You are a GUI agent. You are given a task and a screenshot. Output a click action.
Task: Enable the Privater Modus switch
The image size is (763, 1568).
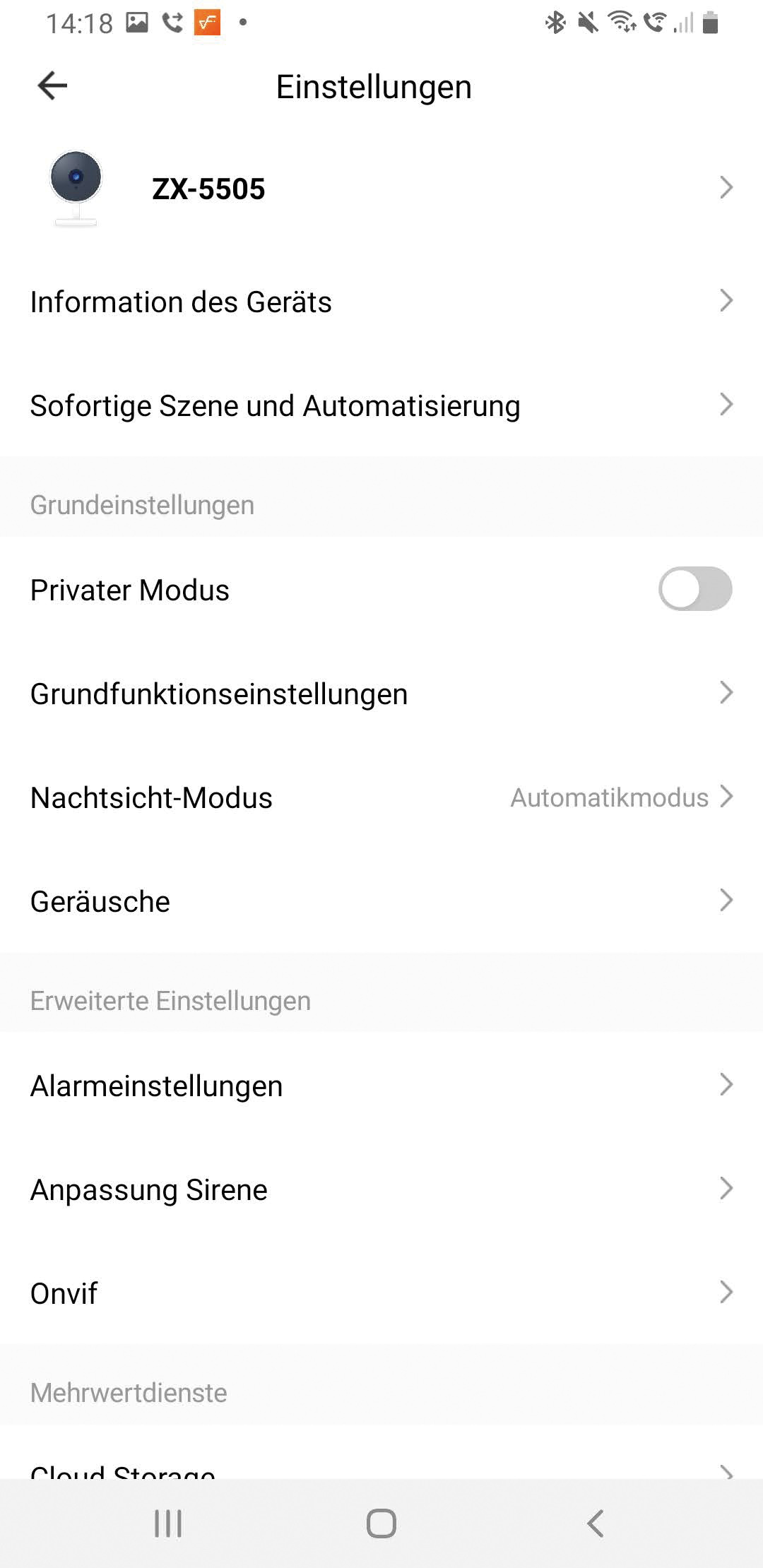(x=695, y=589)
